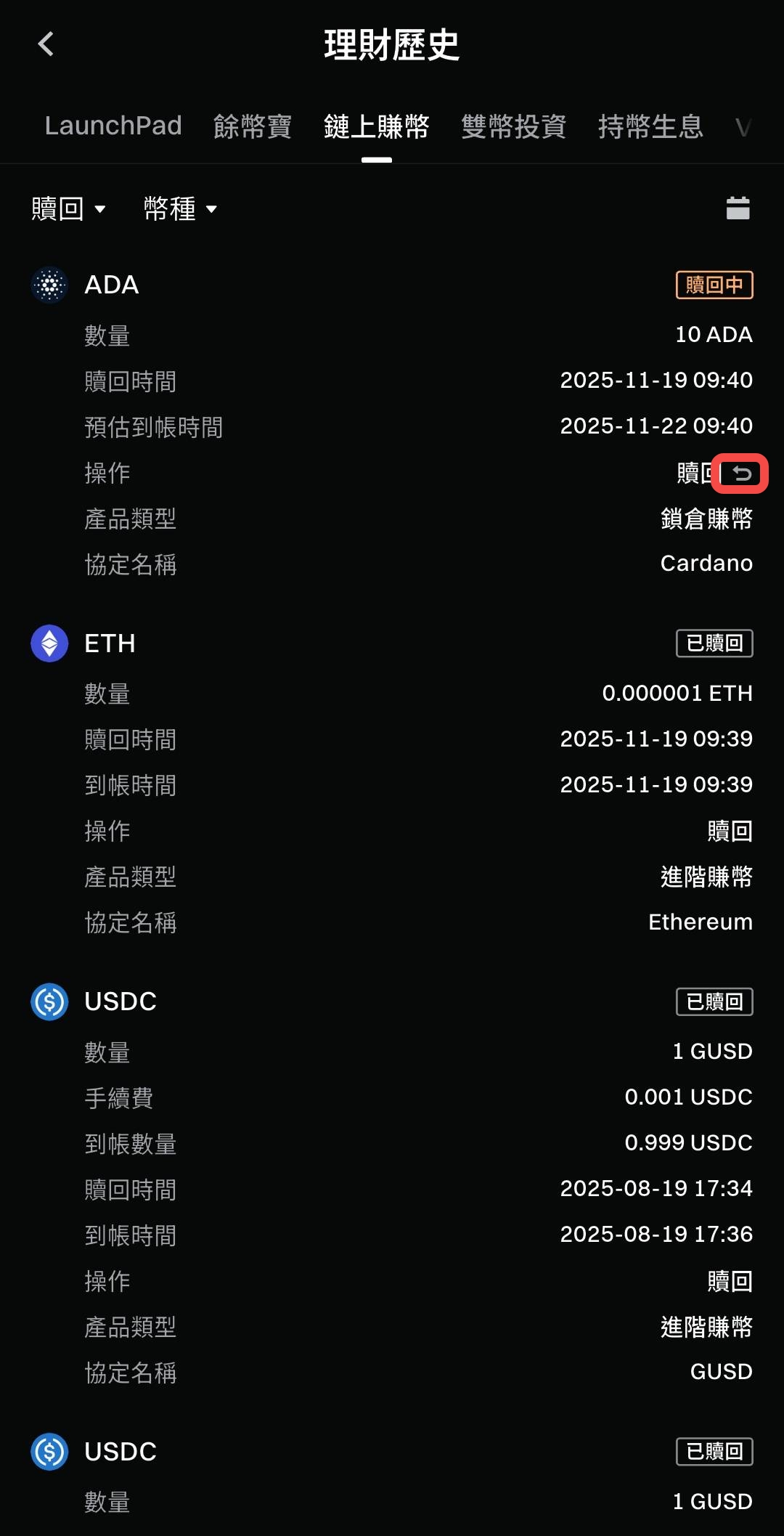Switch to the 餘幣寶 tab
The height and width of the screenshot is (1536, 784).
(252, 126)
